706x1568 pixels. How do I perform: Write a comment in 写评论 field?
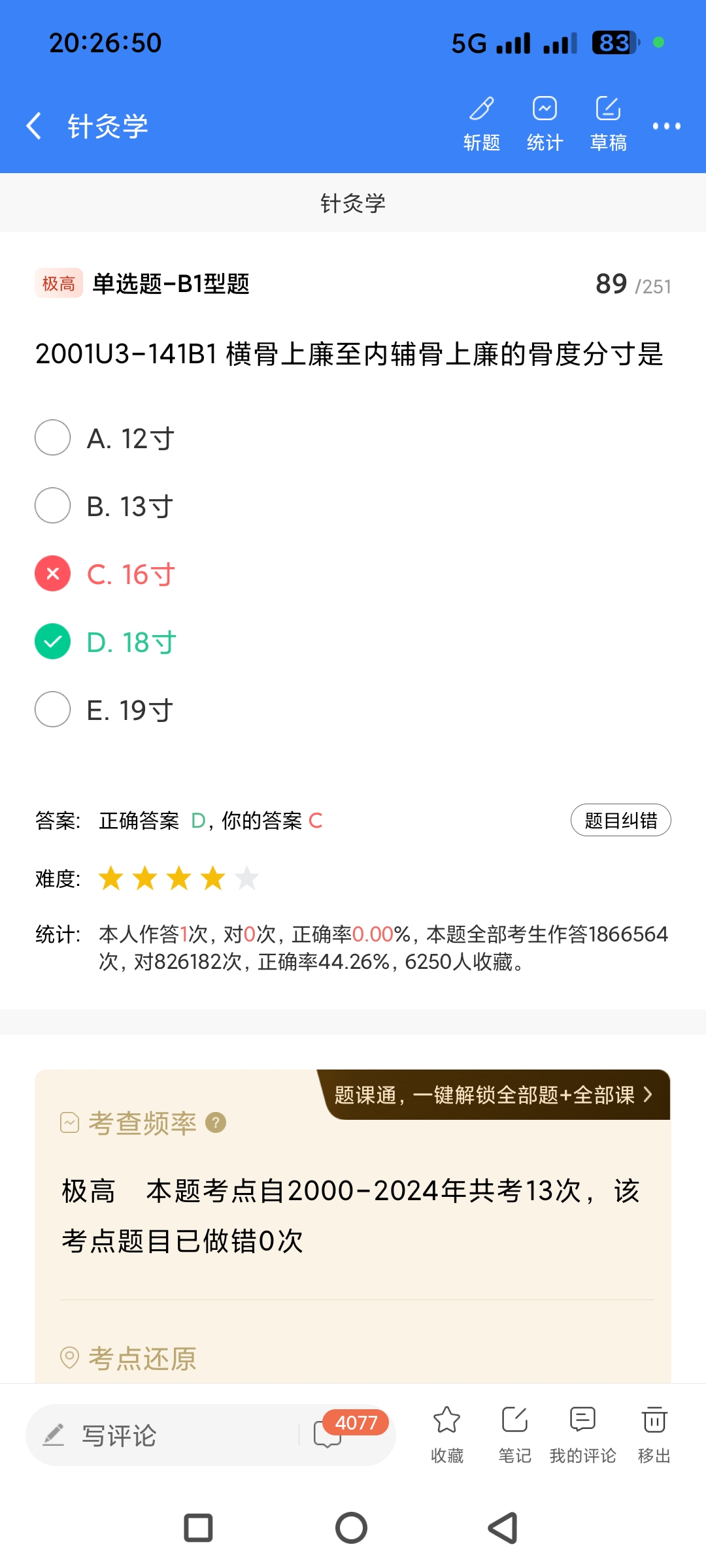tap(163, 1435)
